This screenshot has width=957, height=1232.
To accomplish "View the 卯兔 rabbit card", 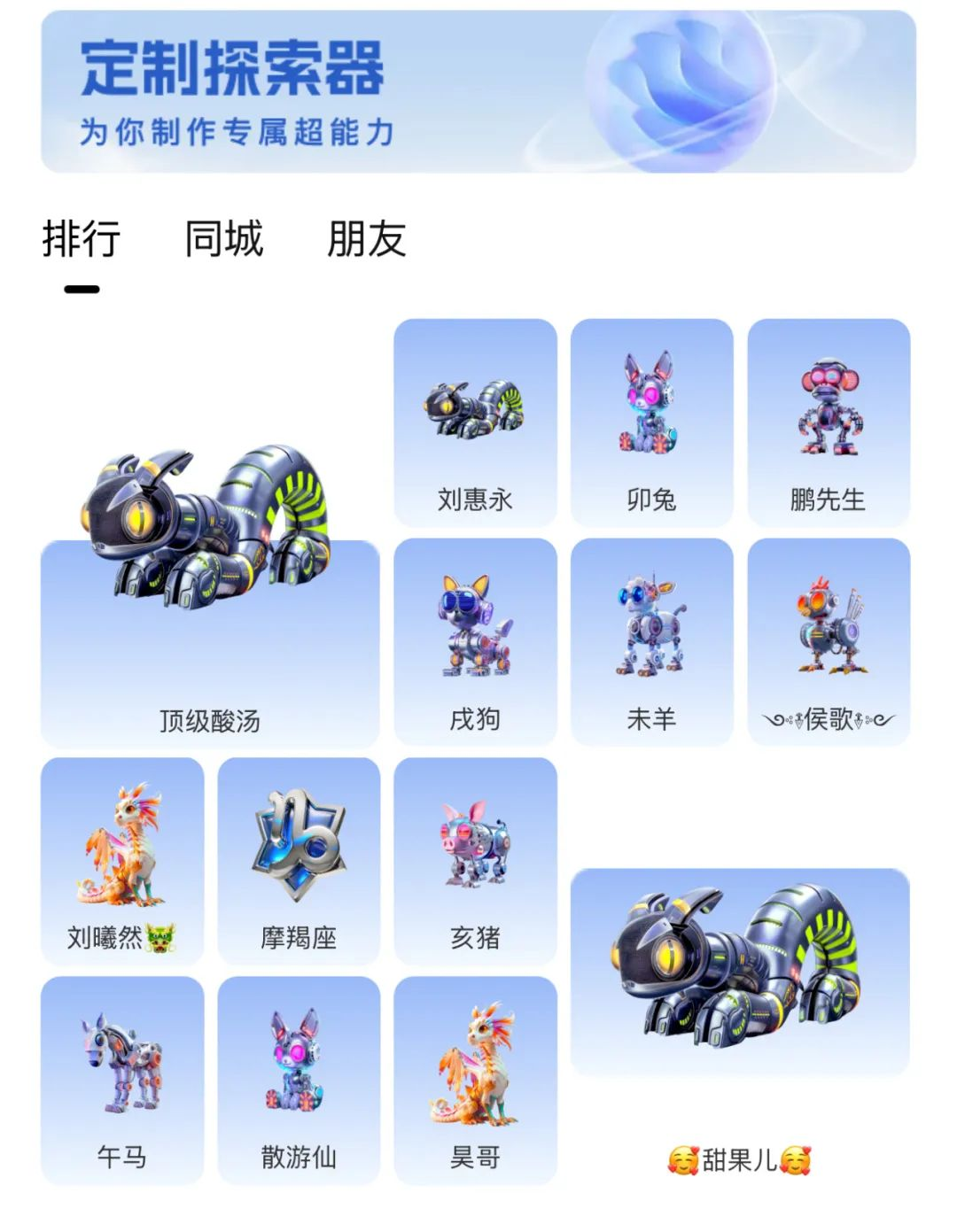I will tap(651, 422).
